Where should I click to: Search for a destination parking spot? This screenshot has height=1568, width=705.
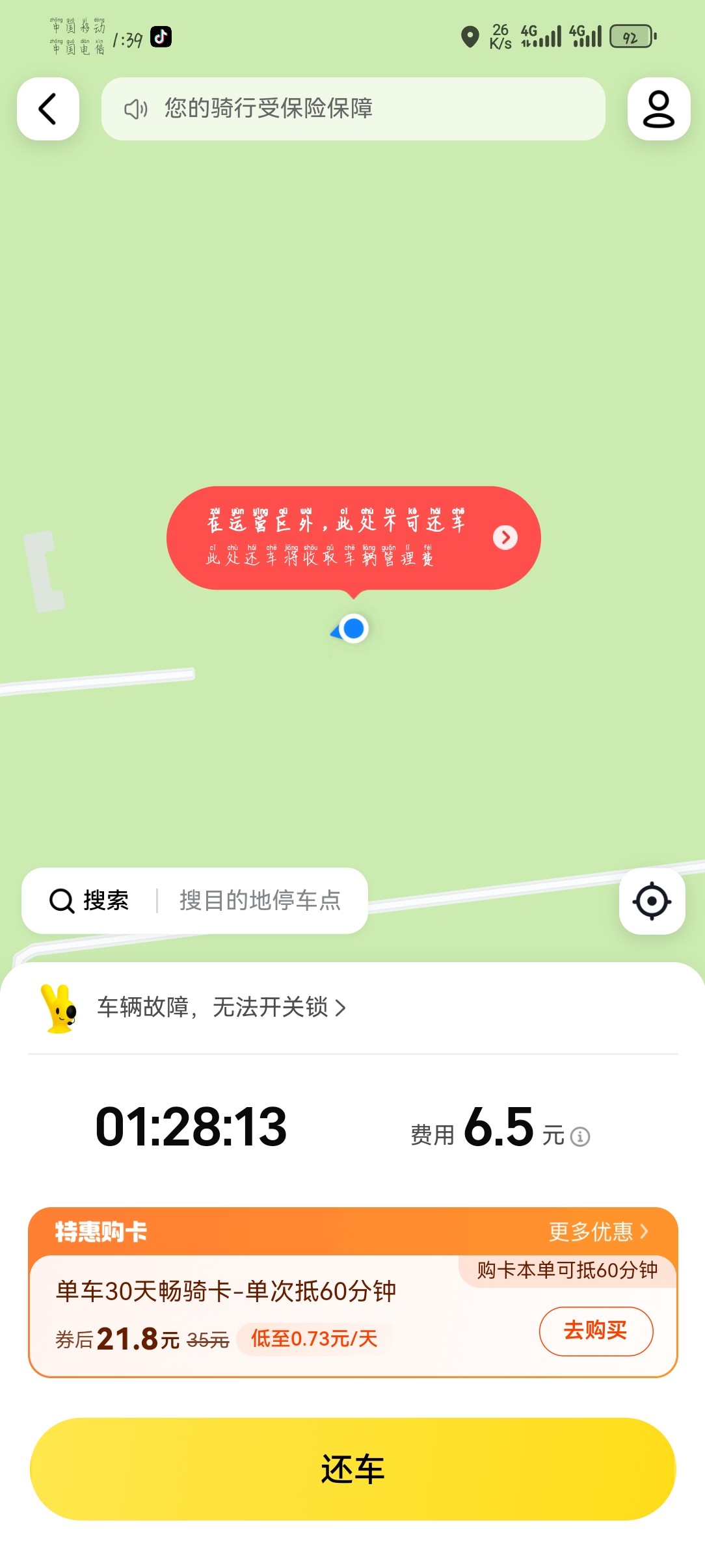click(x=194, y=900)
